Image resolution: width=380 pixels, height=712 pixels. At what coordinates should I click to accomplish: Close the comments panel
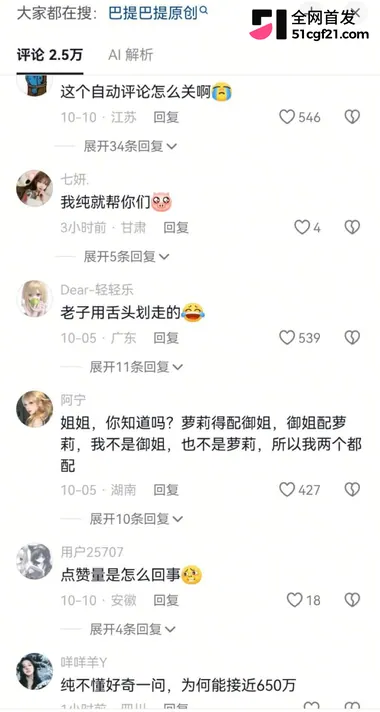coord(356,13)
